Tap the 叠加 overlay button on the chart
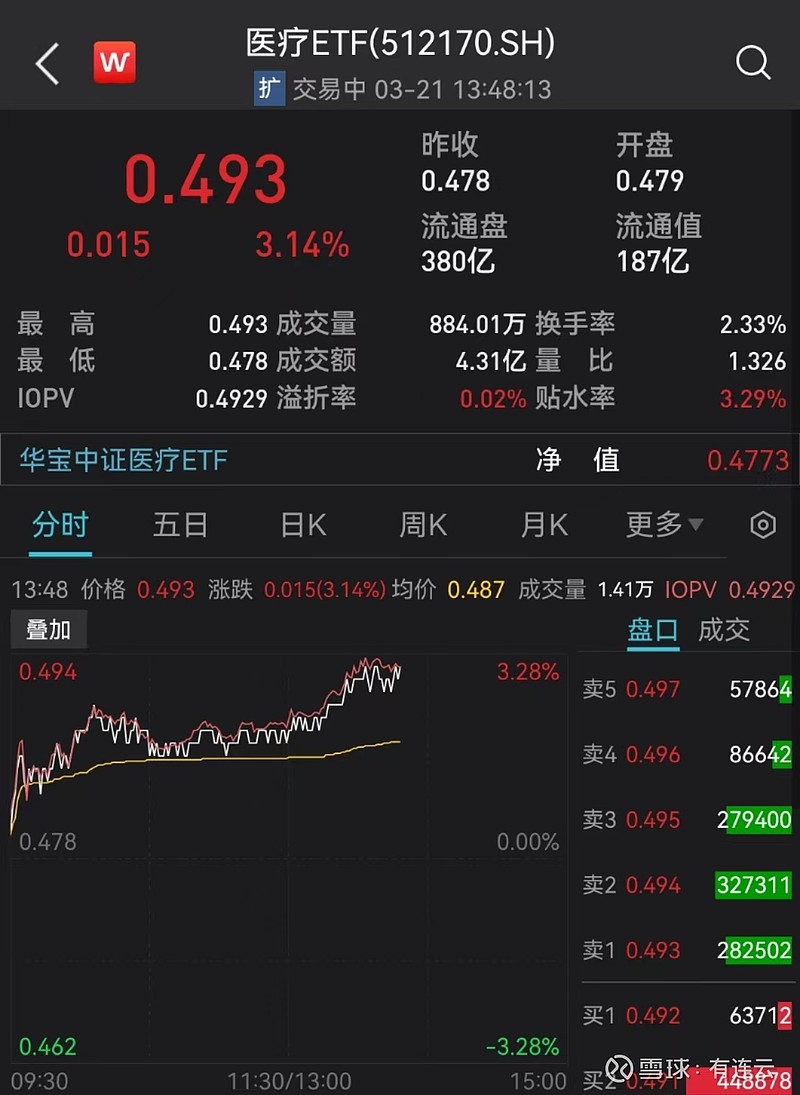 tap(48, 630)
